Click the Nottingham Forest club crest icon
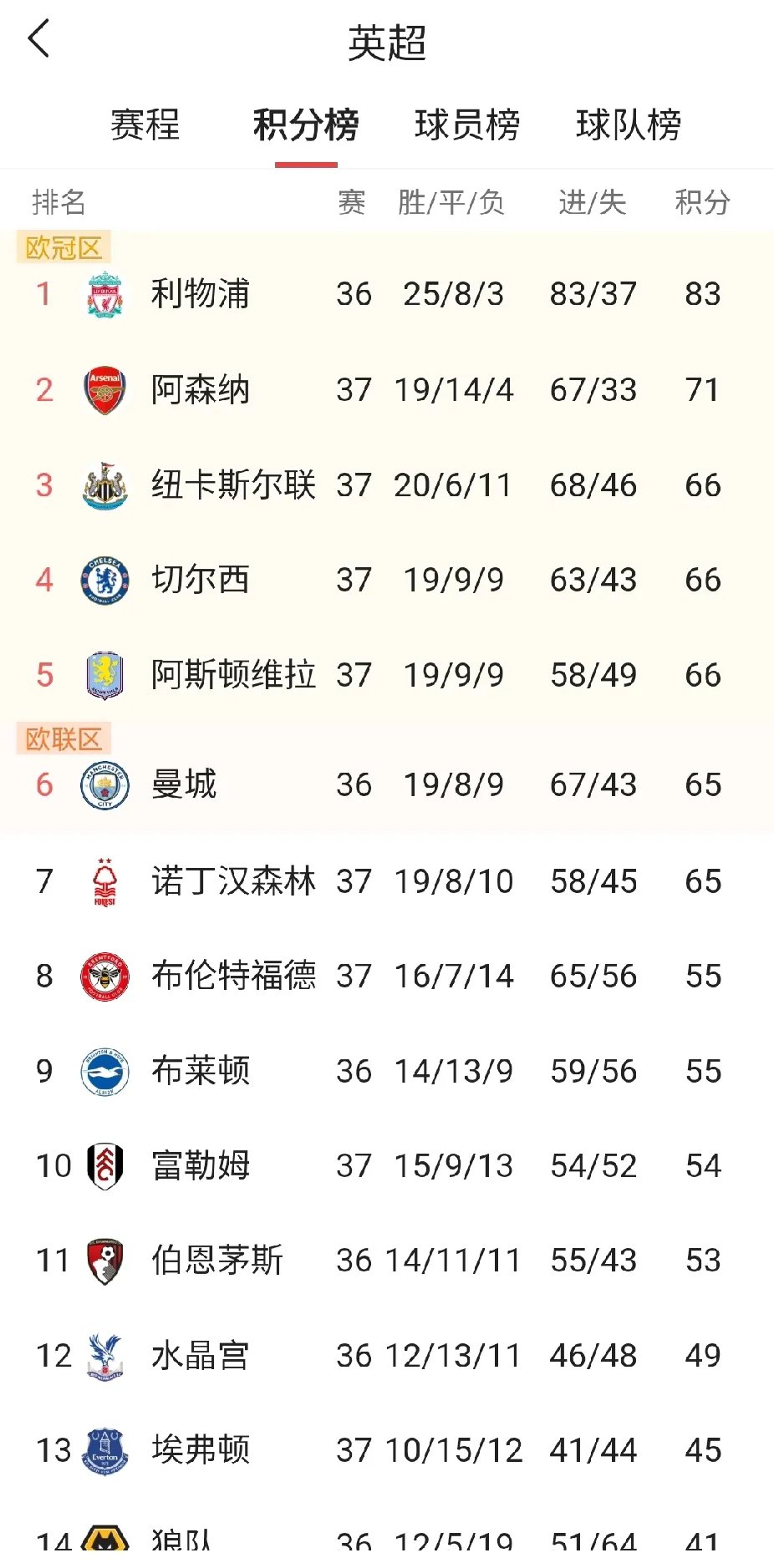 click(104, 880)
